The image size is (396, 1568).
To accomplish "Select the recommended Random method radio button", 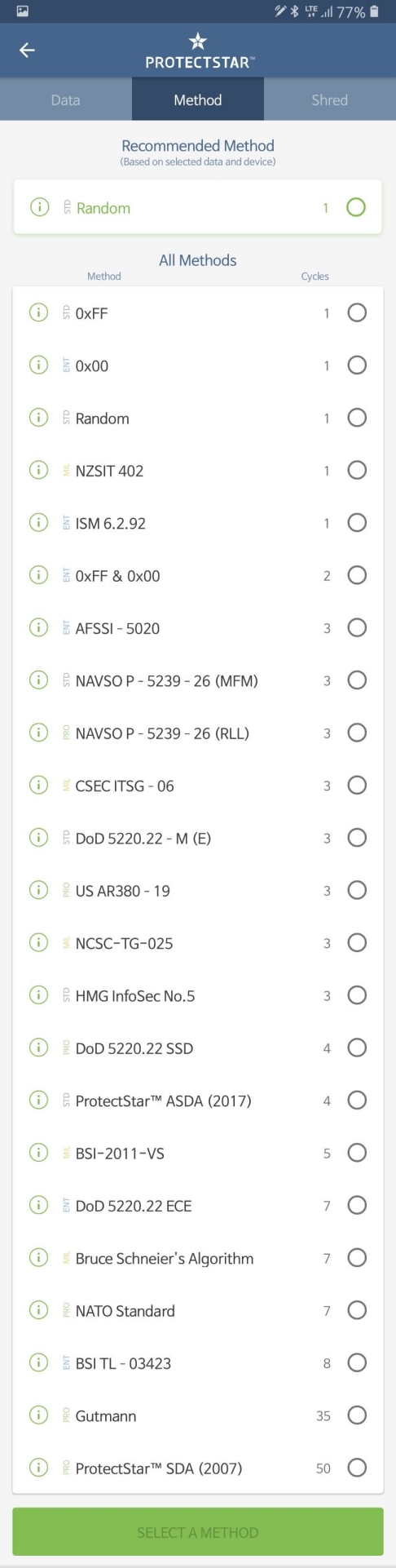I will tap(355, 207).
